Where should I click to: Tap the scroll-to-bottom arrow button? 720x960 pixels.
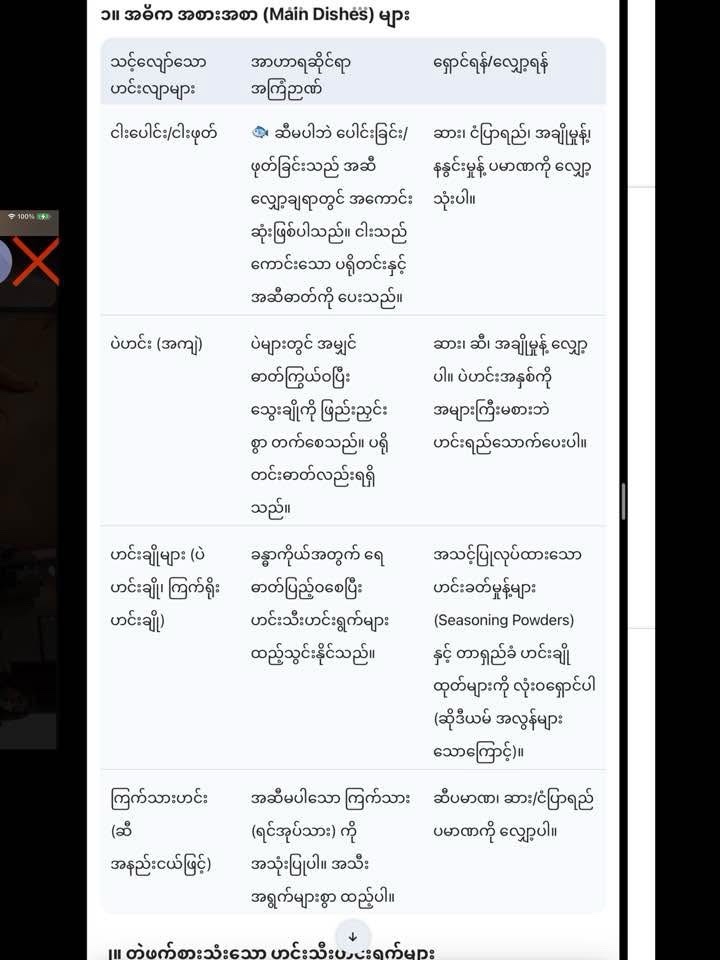coord(352,937)
